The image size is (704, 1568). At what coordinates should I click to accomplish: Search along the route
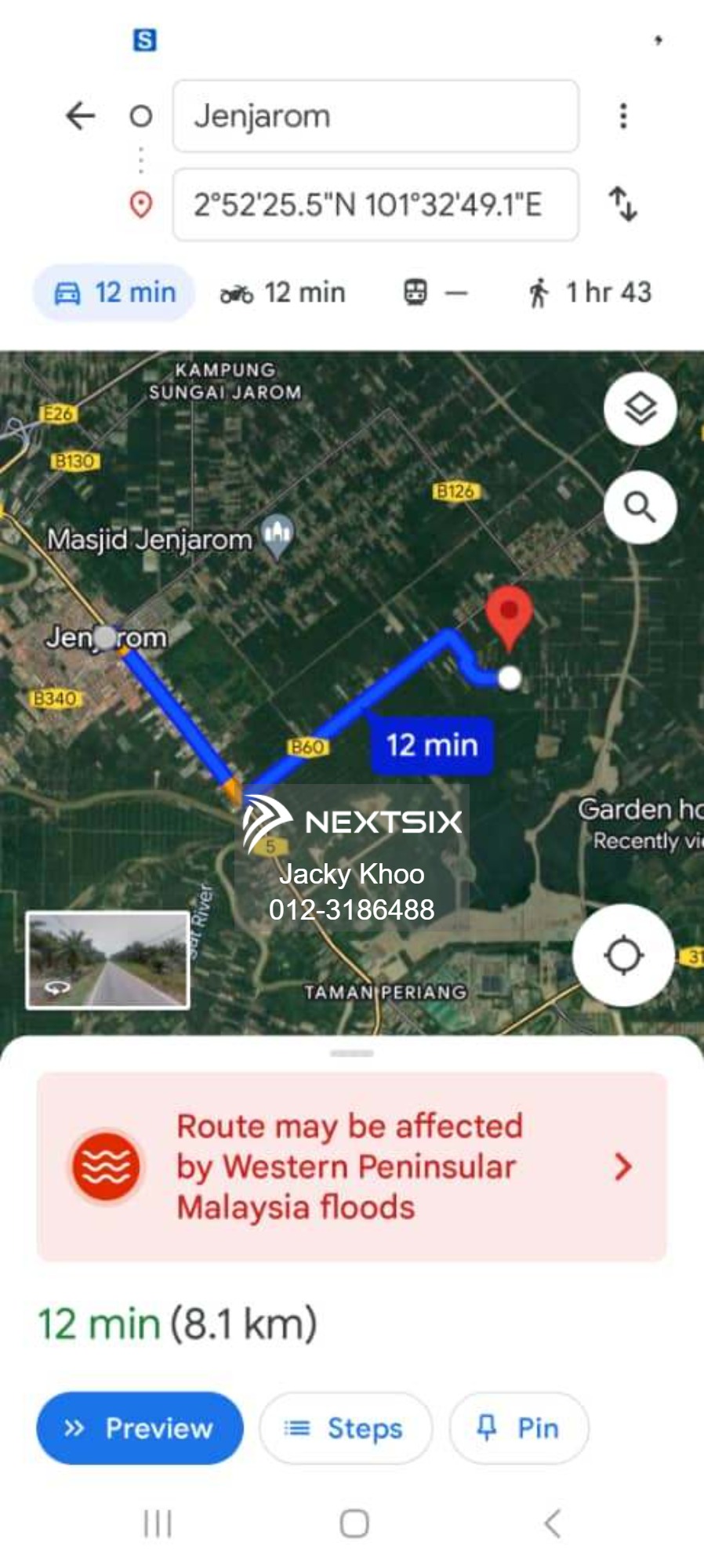[x=640, y=508]
